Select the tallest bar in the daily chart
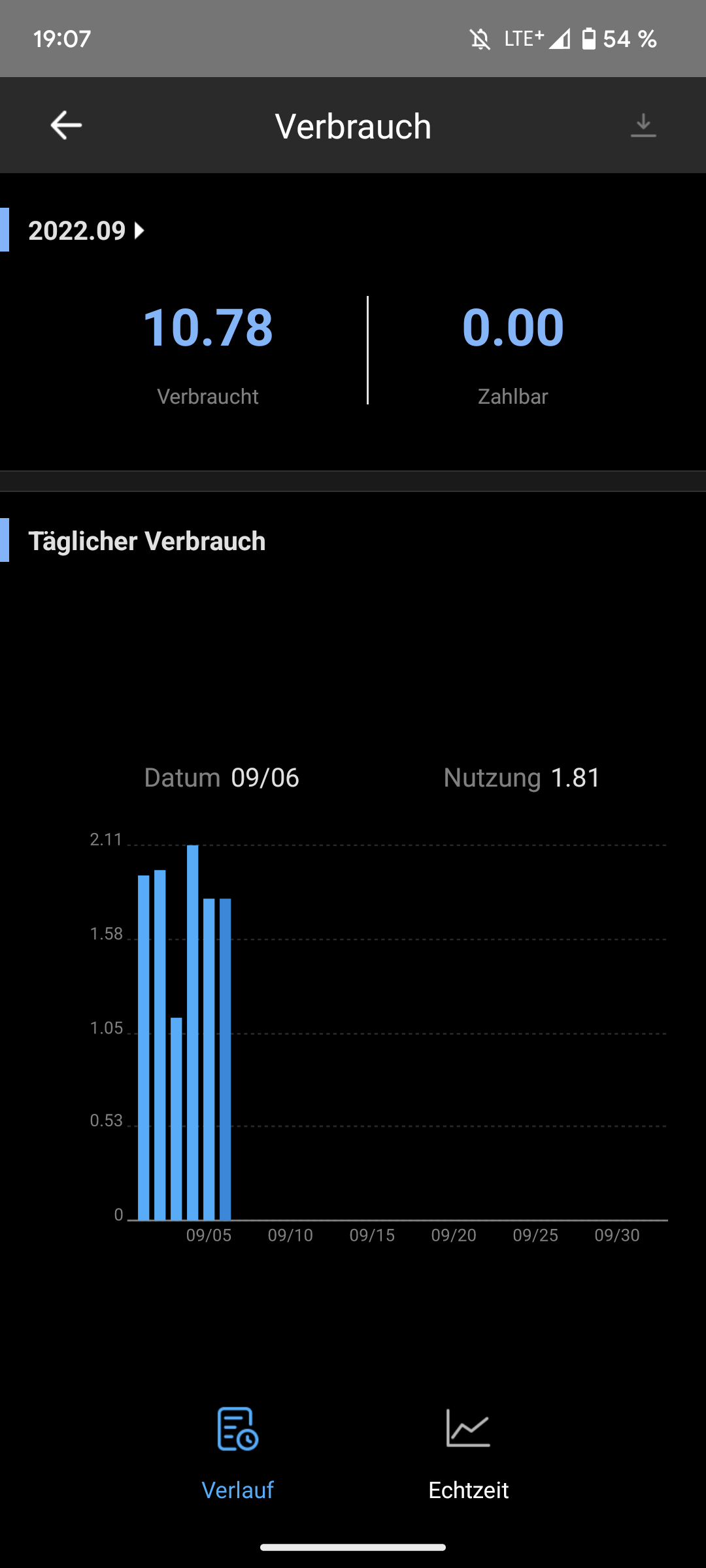This screenshot has height=1568, width=706. pyautogui.click(x=193, y=1032)
